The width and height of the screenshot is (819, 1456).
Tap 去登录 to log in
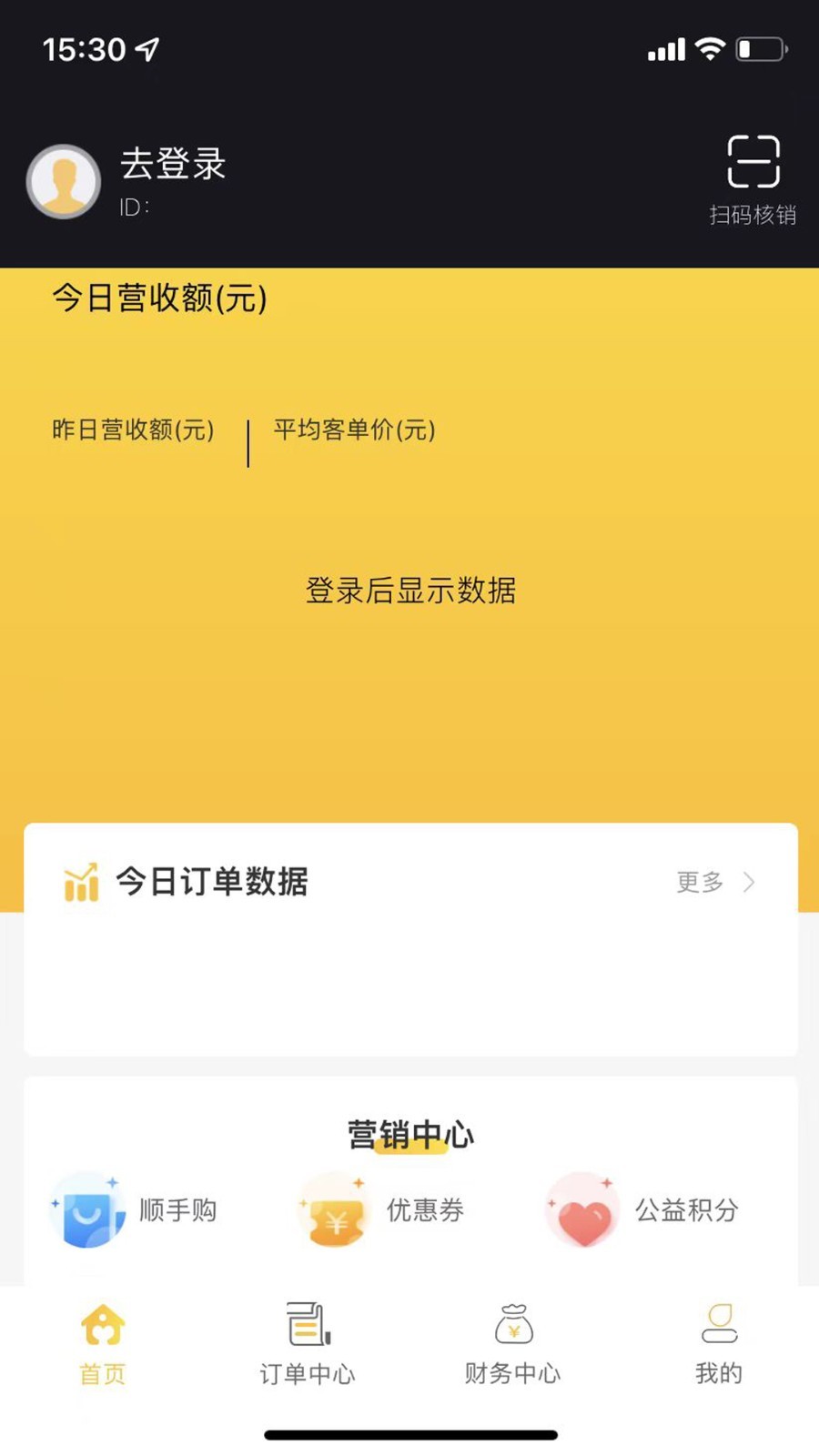[x=173, y=165]
